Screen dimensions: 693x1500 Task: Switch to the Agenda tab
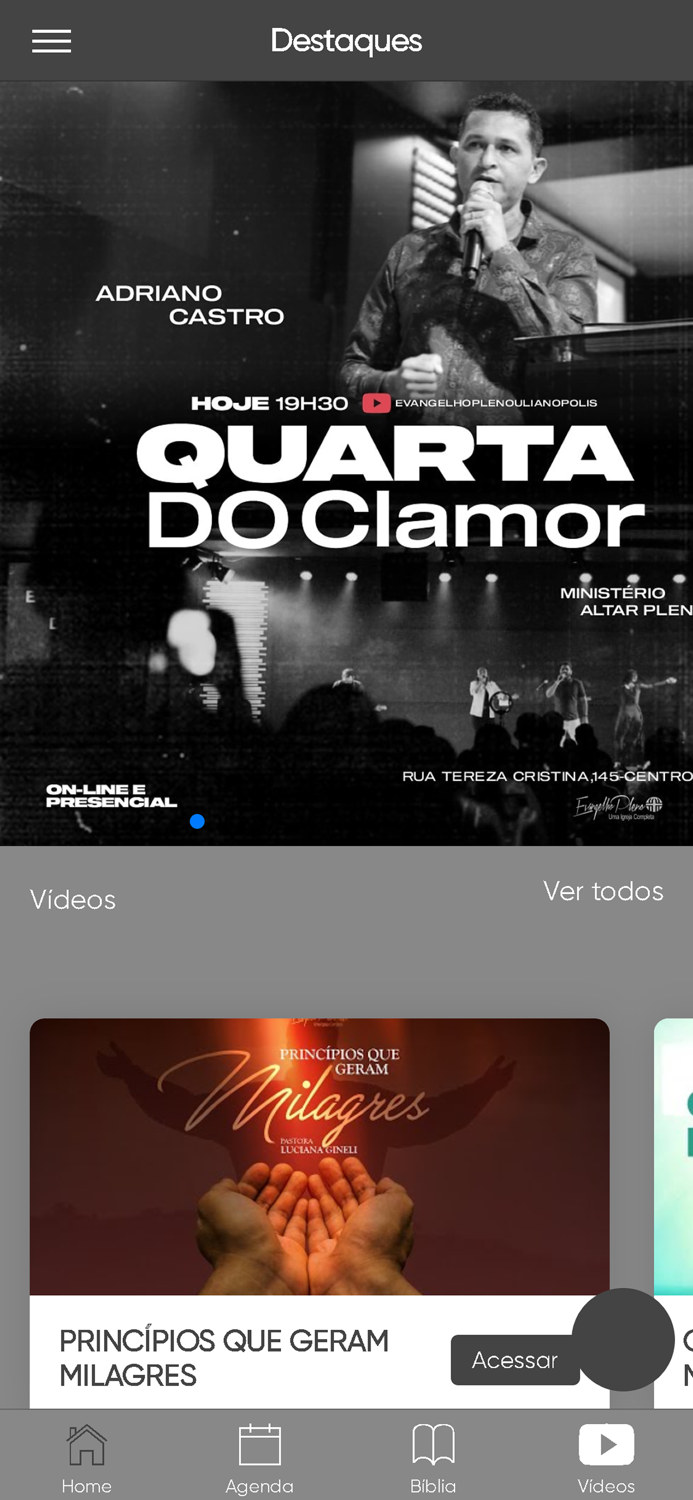tap(260, 1459)
